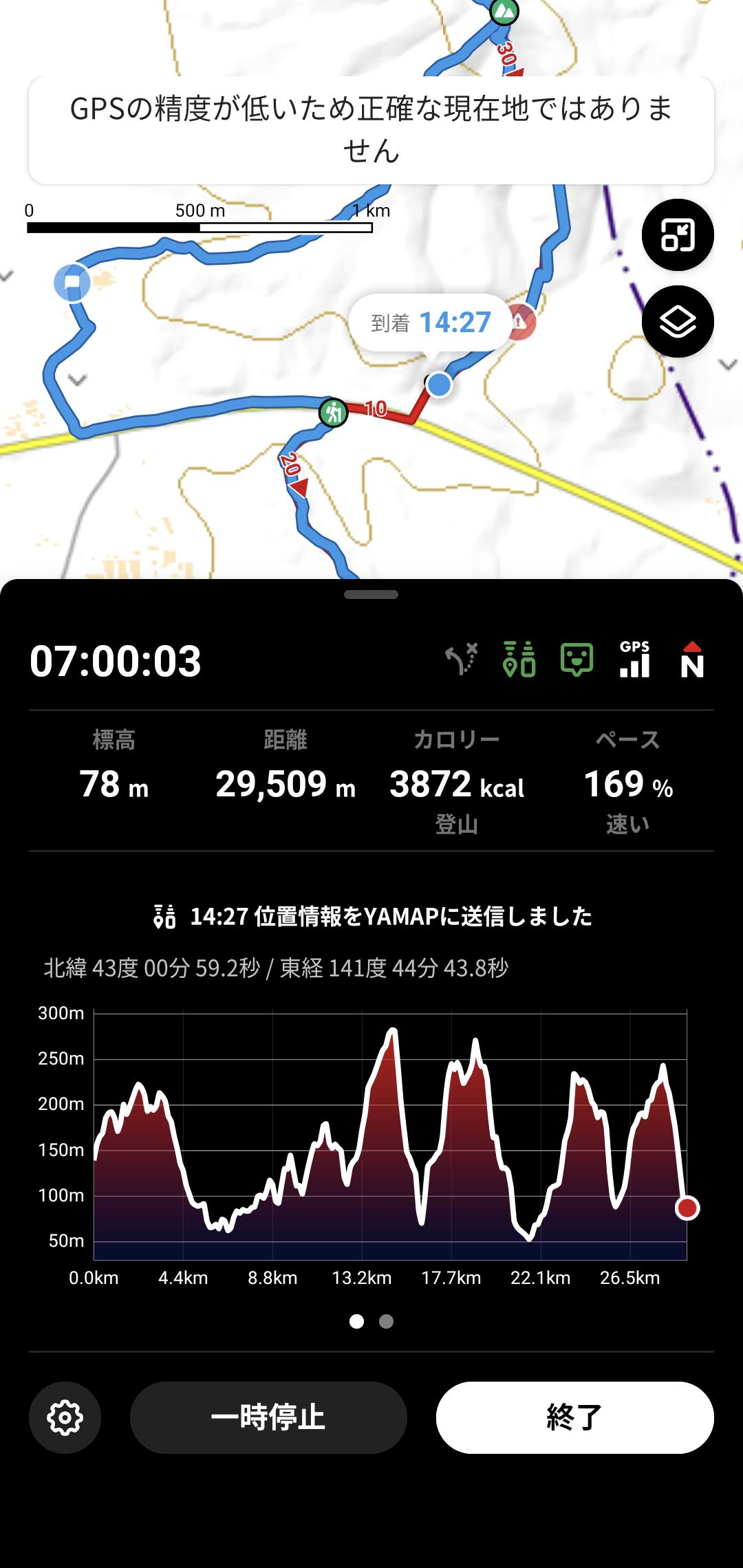Tap the warning marker on the map
Viewport: 743px width, 1568px height.
pyautogui.click(x=521, y=321)
